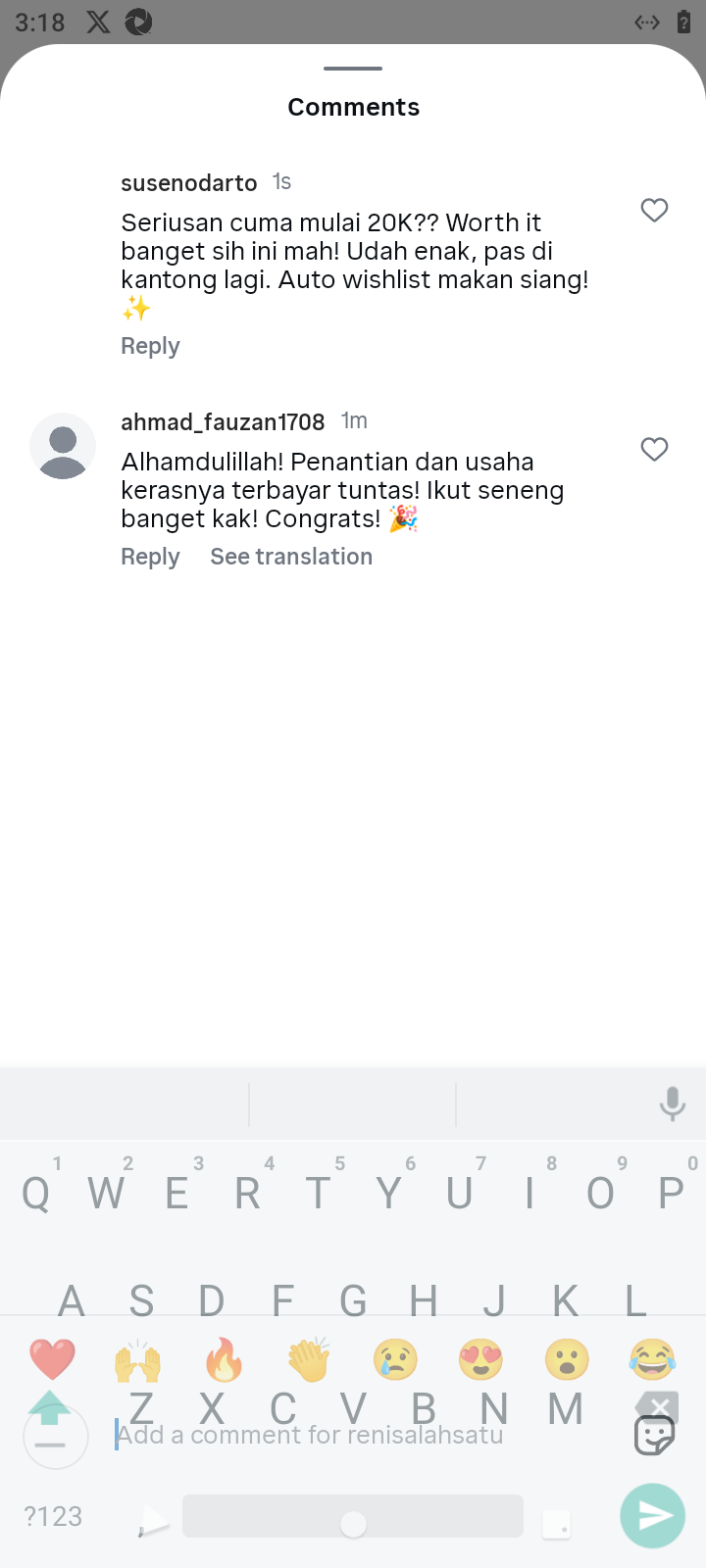Image resolution: width=706 pixels, height=1568 pixels.
Task: Open susenodarto's profile from username
Action: pos(188,183)
